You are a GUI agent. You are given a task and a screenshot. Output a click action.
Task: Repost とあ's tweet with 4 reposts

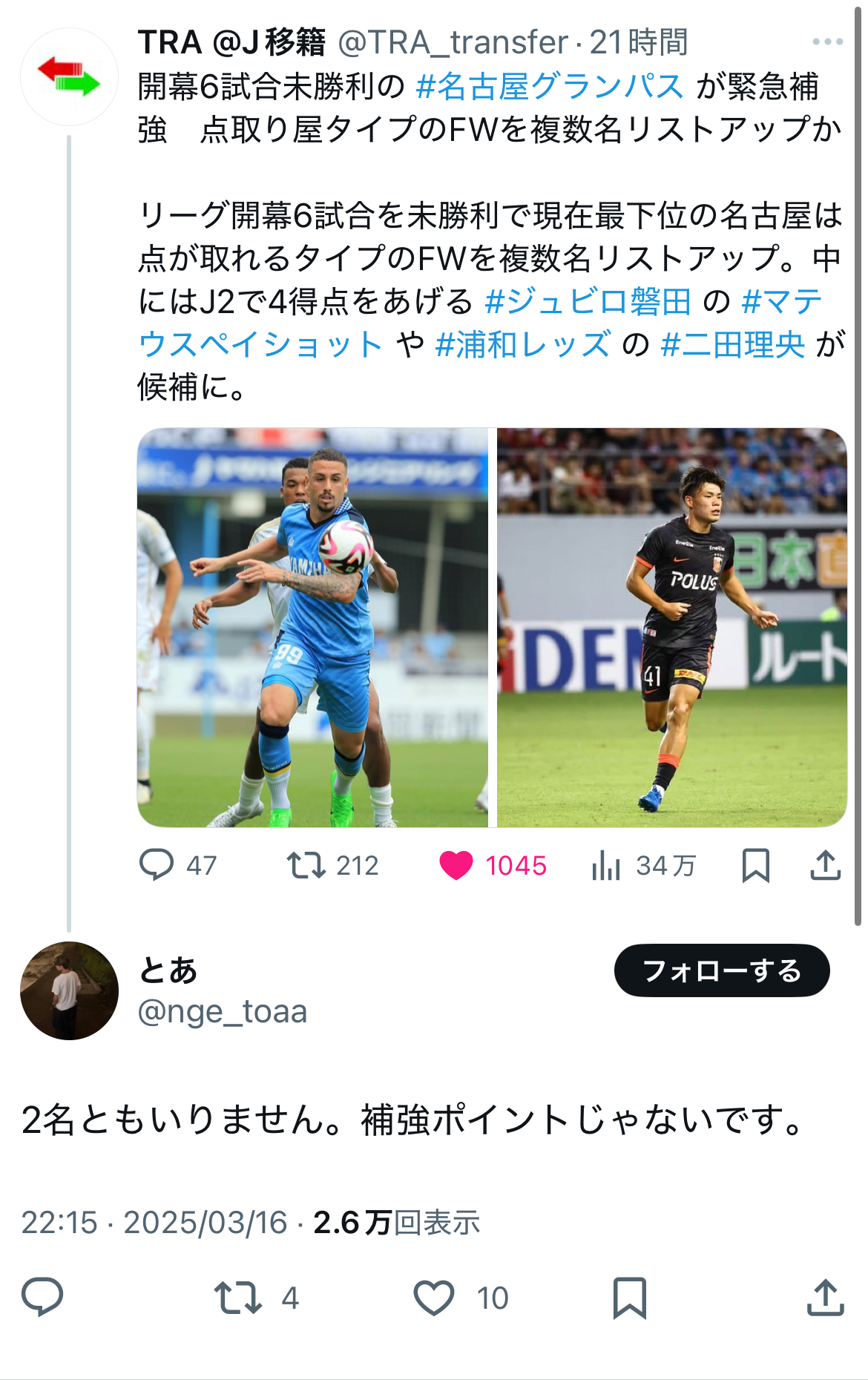pos(238,1298)
